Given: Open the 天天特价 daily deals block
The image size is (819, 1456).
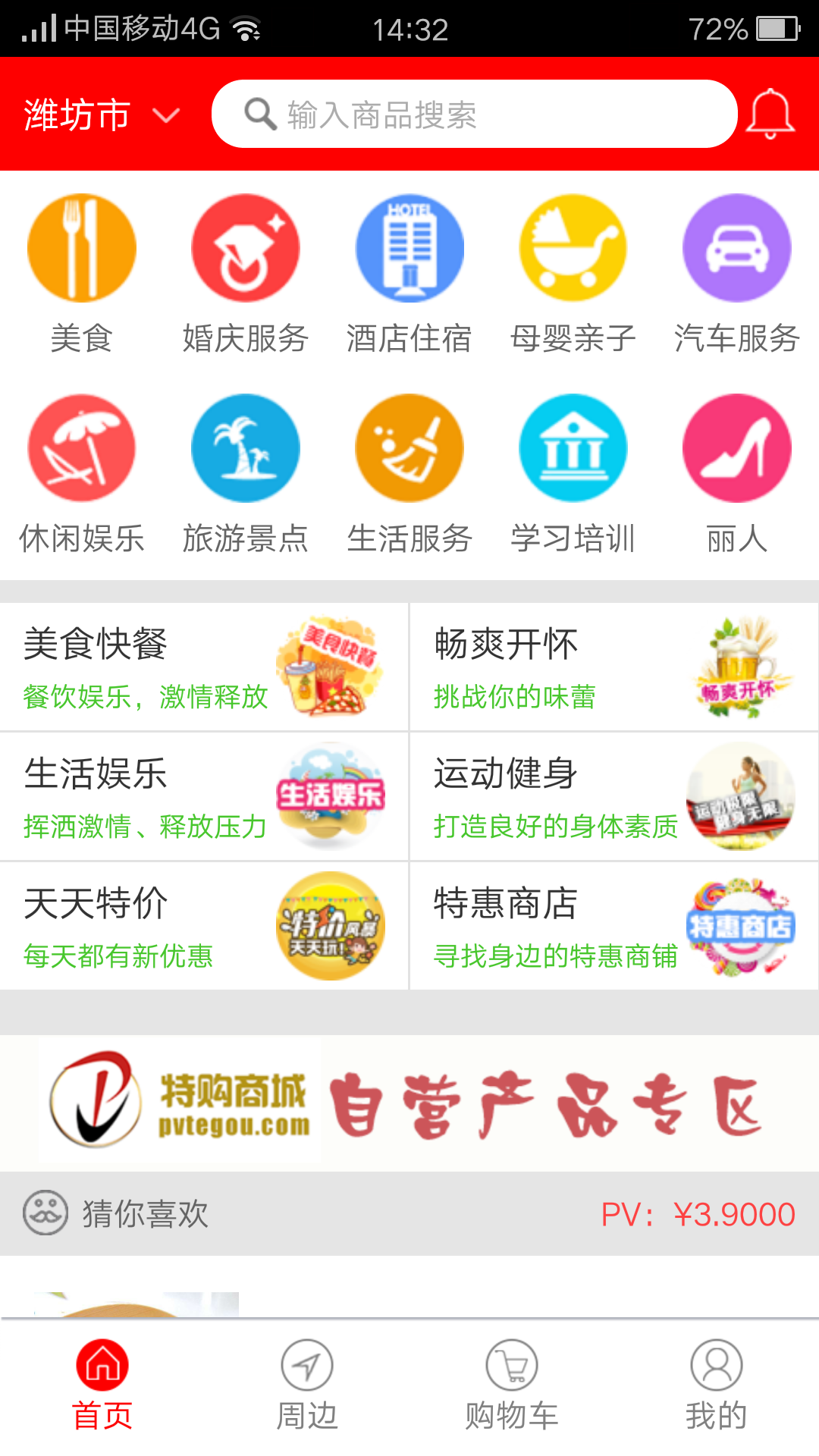Looking at the screenshot, I should (205, 925).
